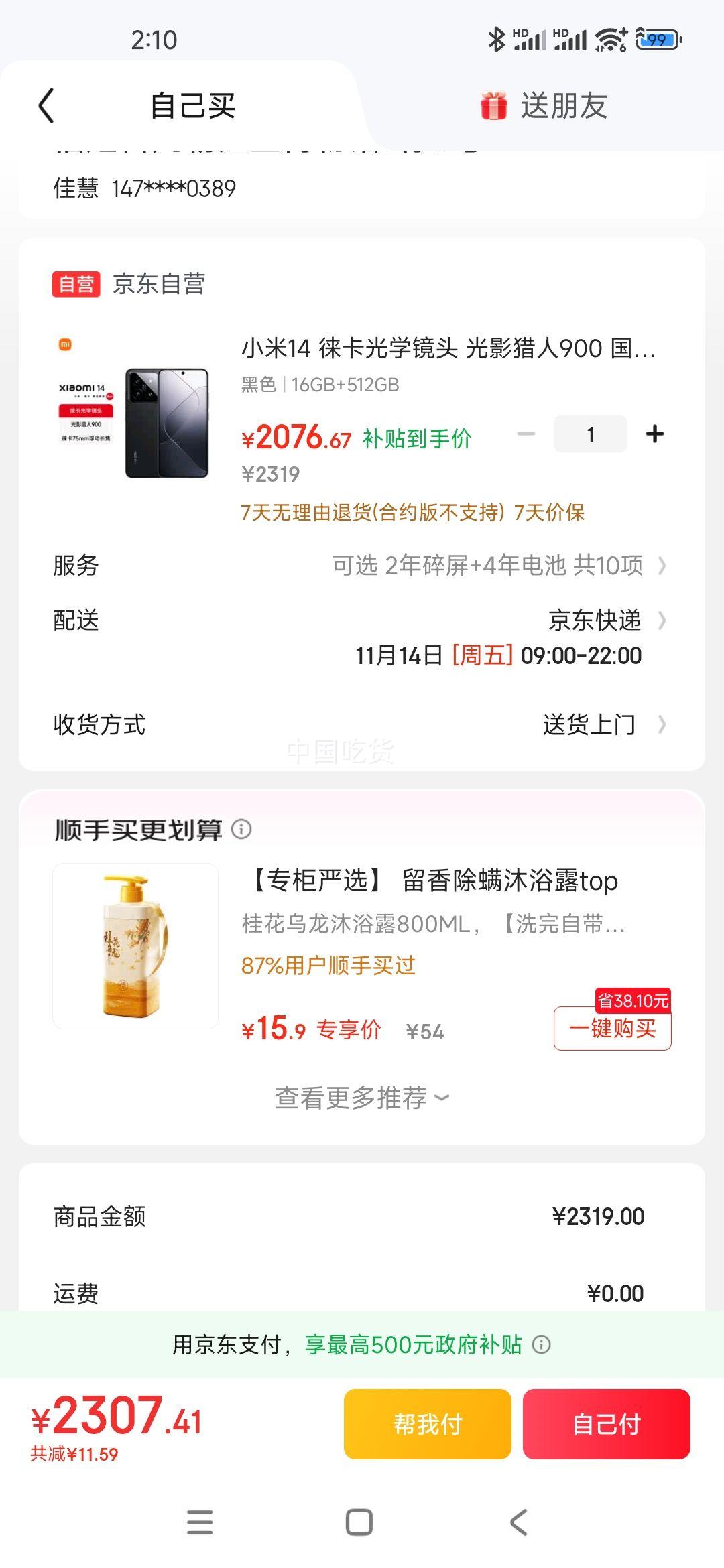This screenshot has width=724, height=1568.
Task: Switch to the 送朋友 tab
Action: 544,106
